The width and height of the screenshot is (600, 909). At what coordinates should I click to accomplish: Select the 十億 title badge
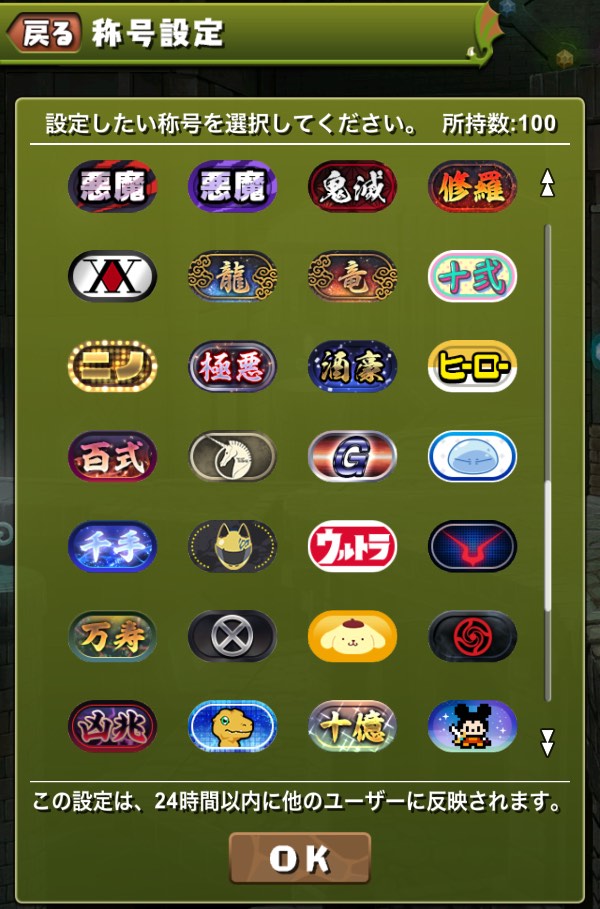pos(352,727)
